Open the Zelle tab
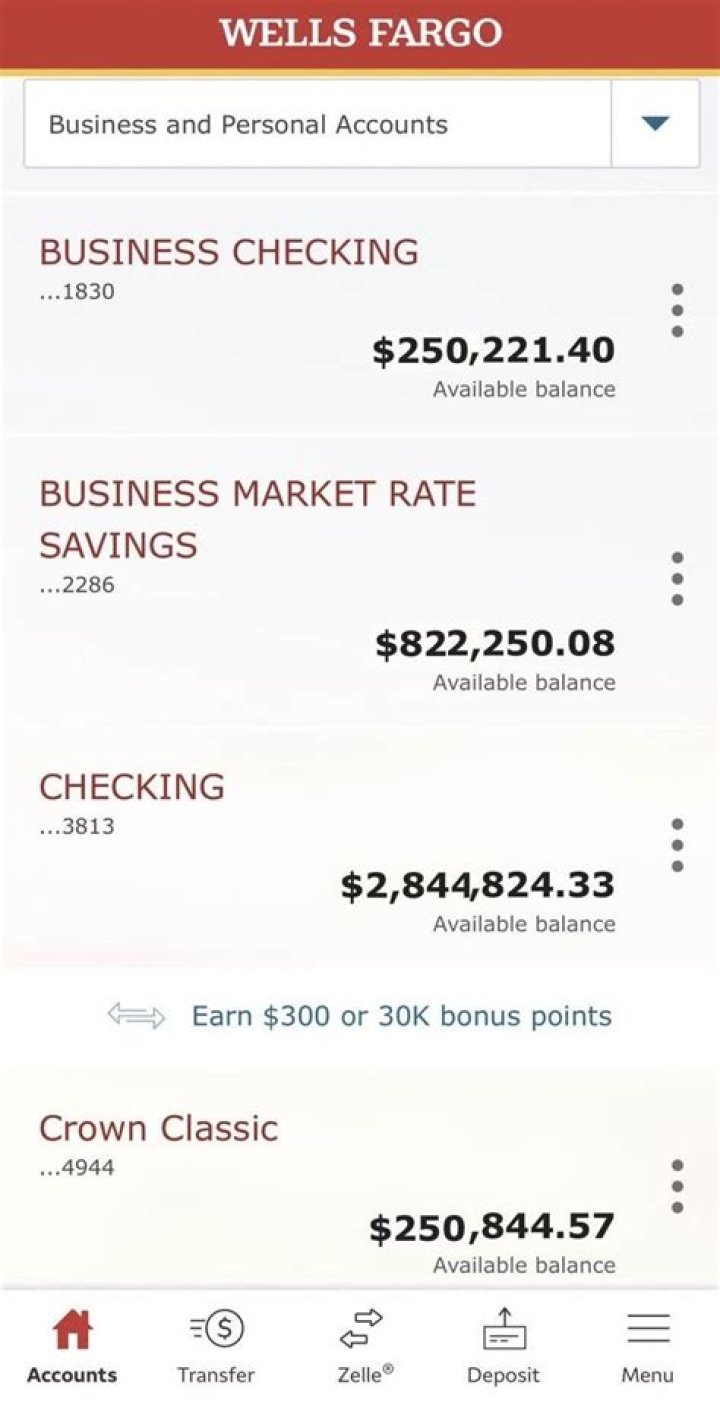Screen dimensions: 720x1405 point(360,1347)
